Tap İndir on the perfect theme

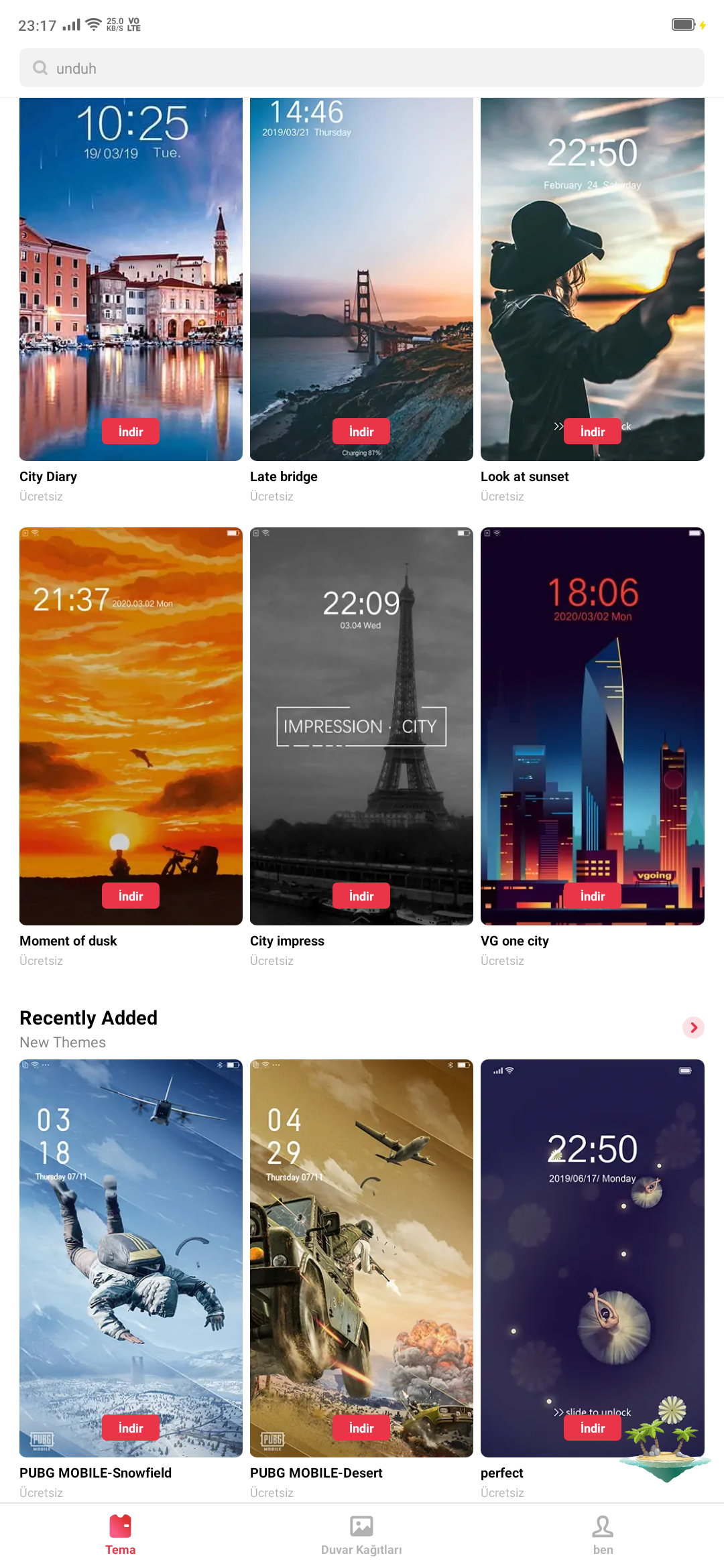point(592,1428)
